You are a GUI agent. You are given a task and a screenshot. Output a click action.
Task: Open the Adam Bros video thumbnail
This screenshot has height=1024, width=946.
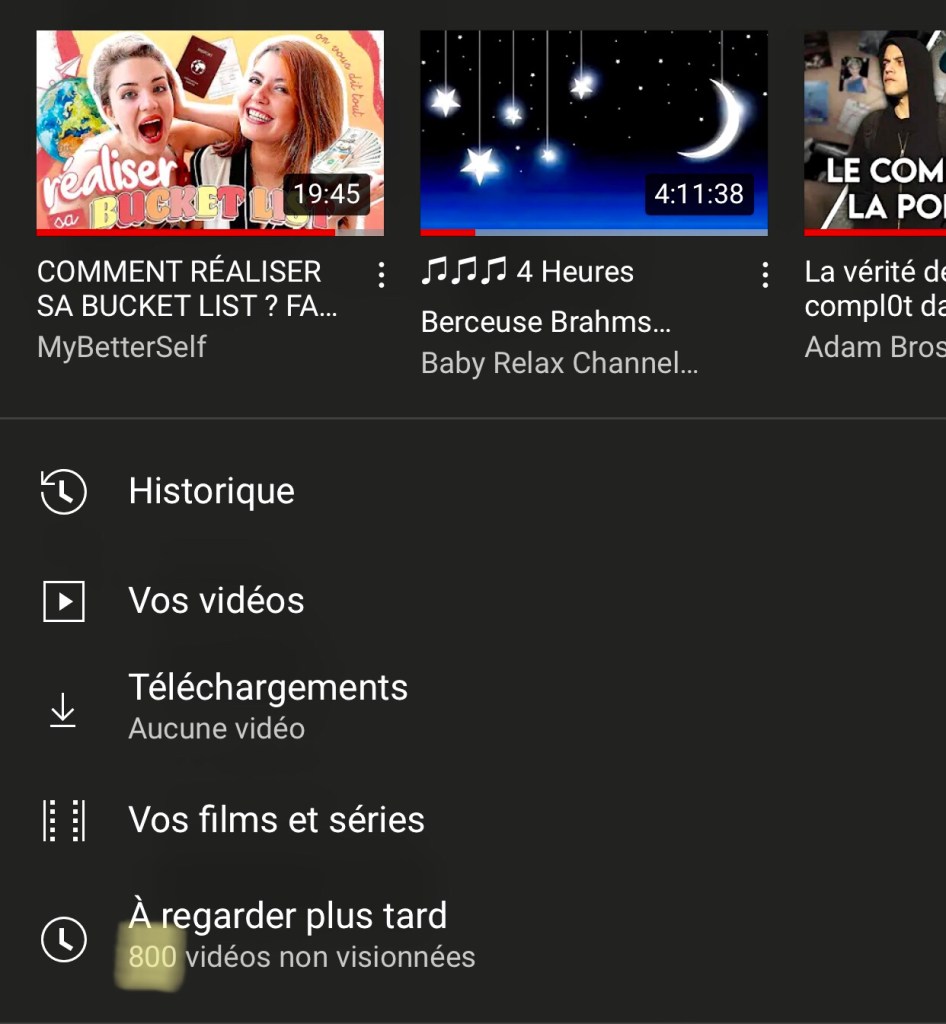point(875,133)
